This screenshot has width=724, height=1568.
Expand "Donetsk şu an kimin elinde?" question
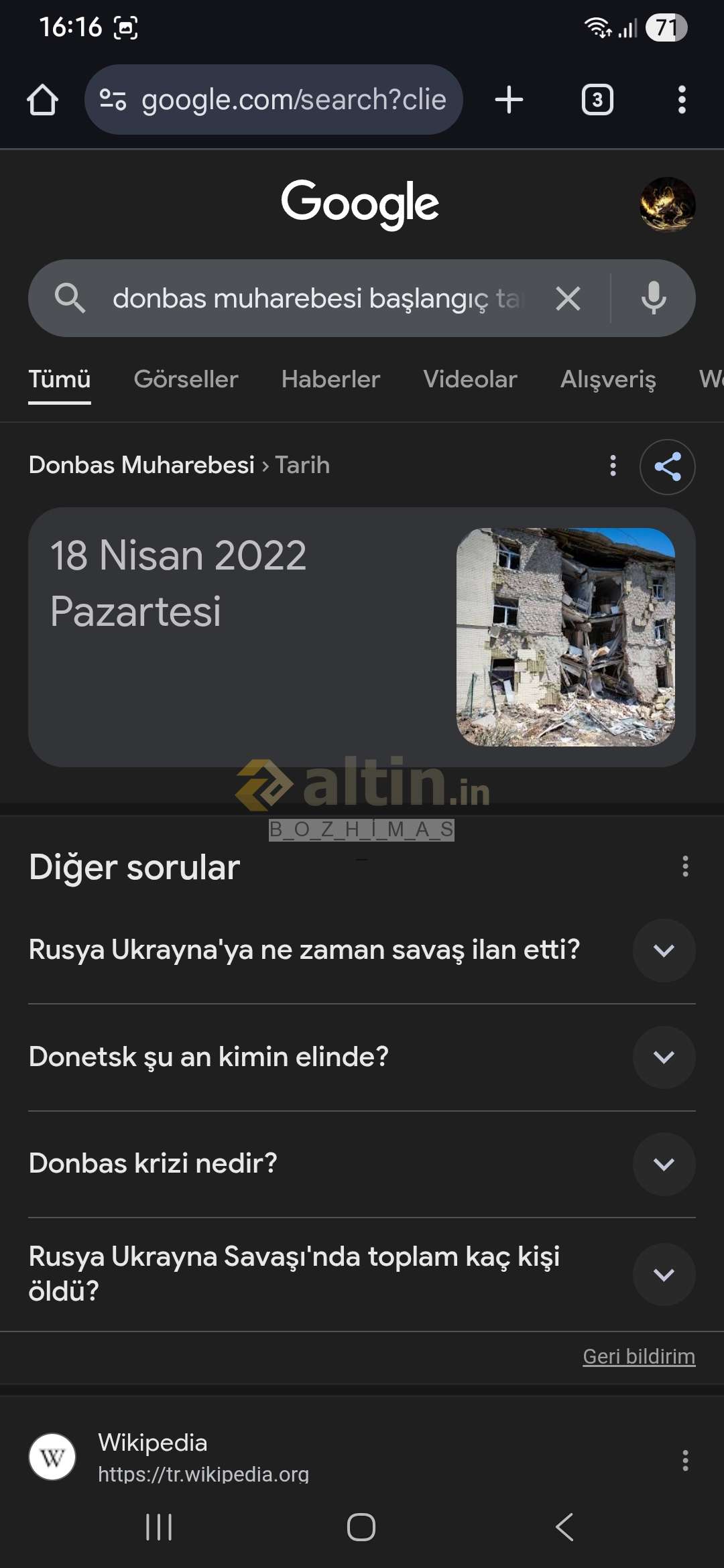(x=664, y=1057)
